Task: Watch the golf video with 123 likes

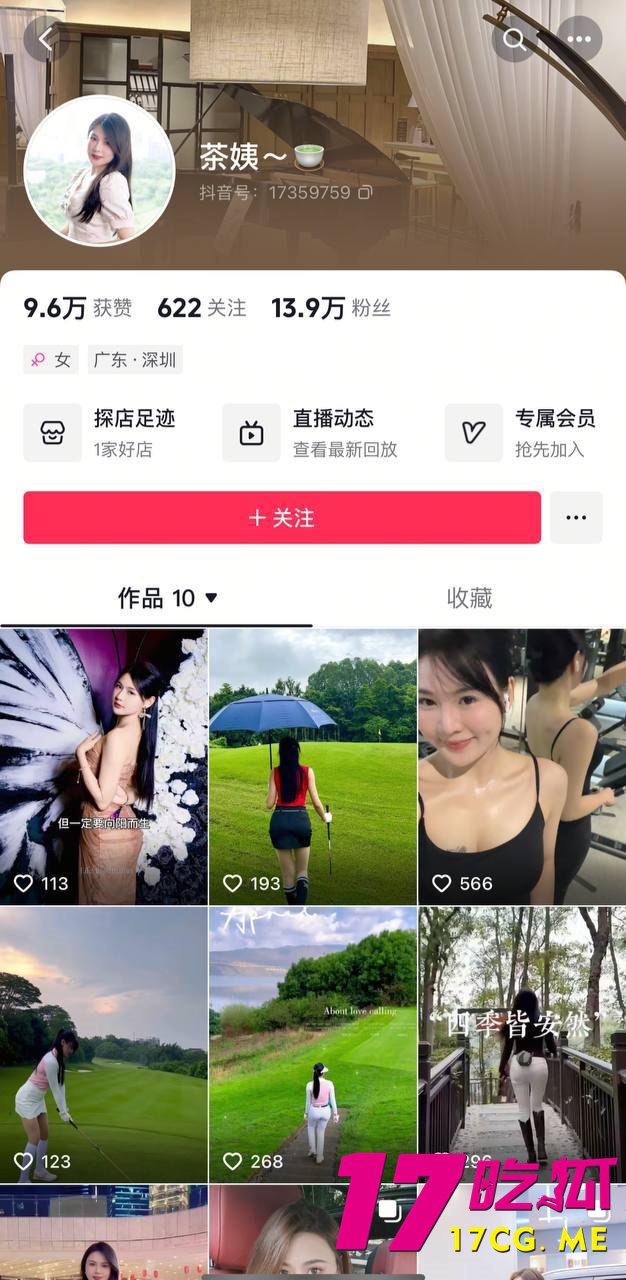Action: [x=104, y=1044]
